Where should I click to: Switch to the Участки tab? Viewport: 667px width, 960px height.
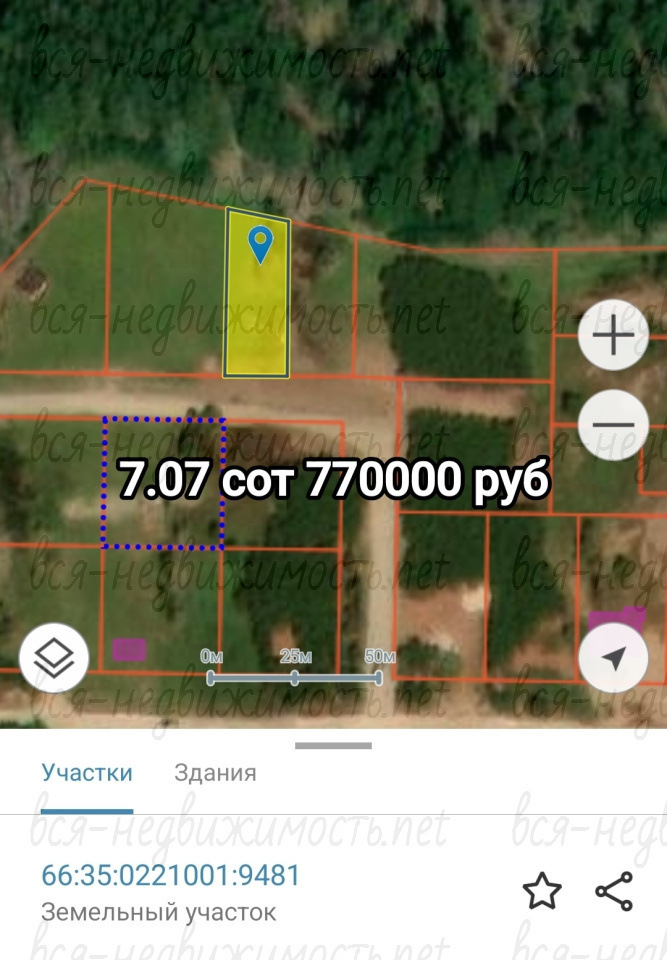[87, 773]
